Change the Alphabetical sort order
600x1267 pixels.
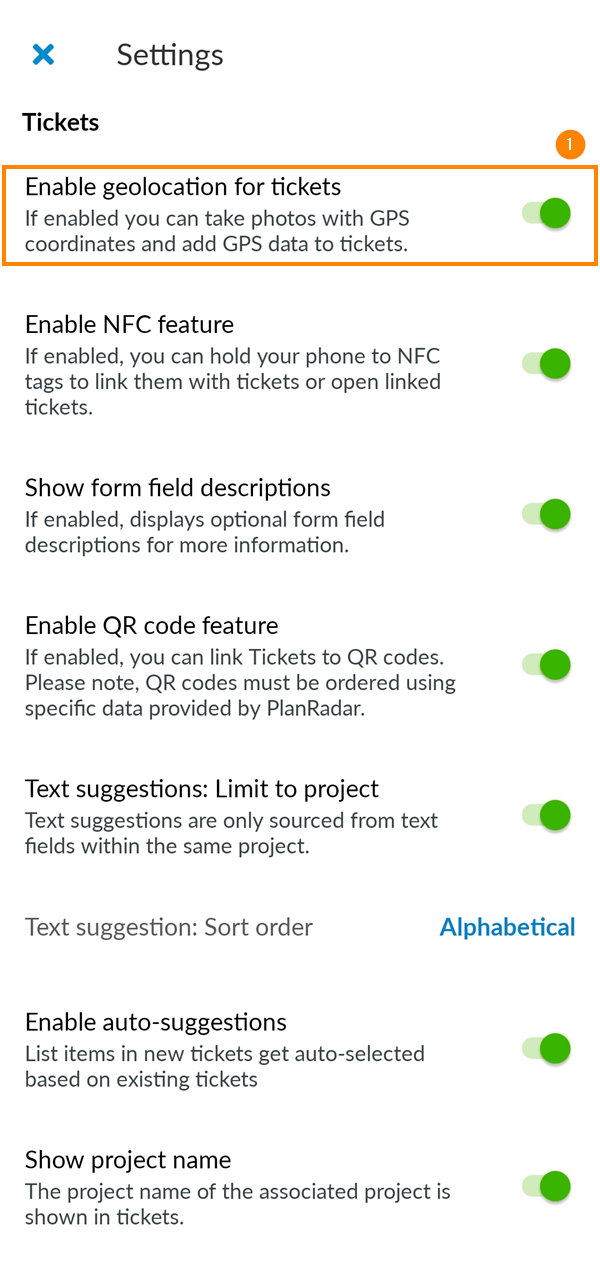(x=507, y=927)
